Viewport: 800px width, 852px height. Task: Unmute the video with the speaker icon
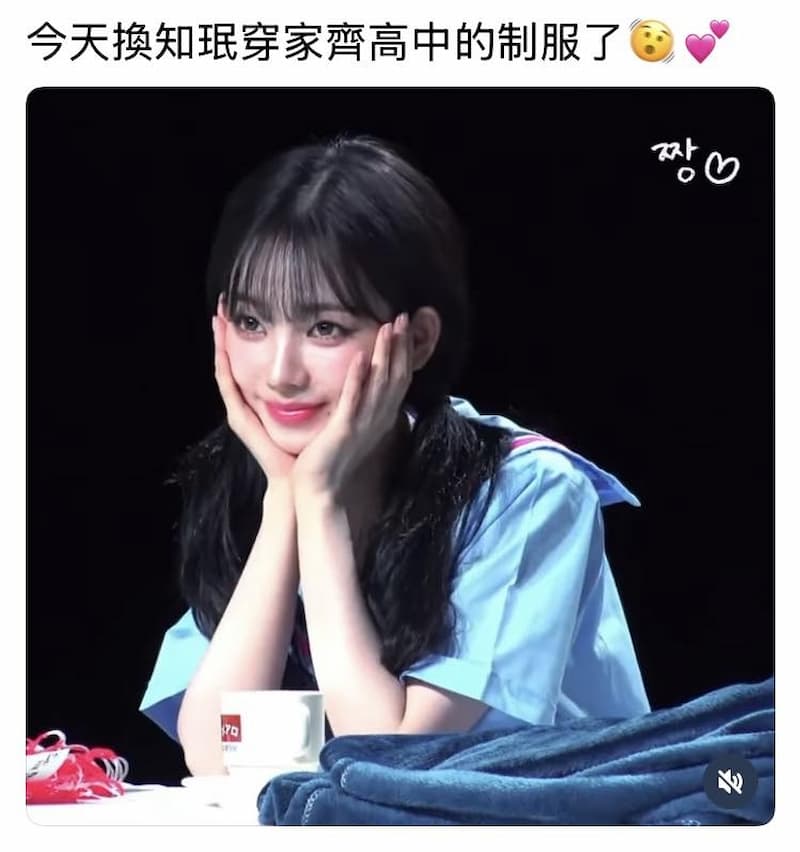[x=730, y=781]
